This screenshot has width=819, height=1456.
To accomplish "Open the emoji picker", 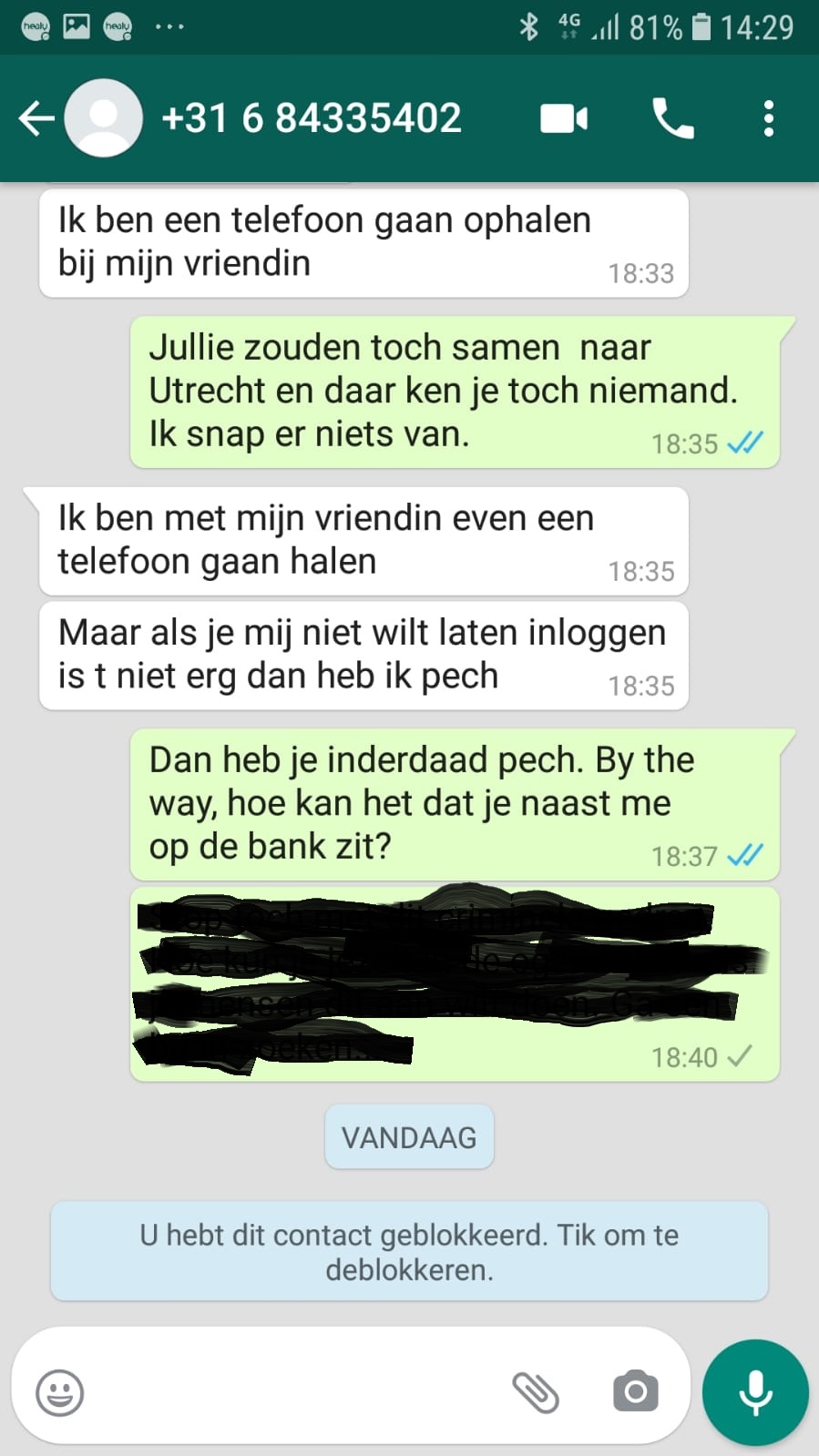I will click(59, 1392).
